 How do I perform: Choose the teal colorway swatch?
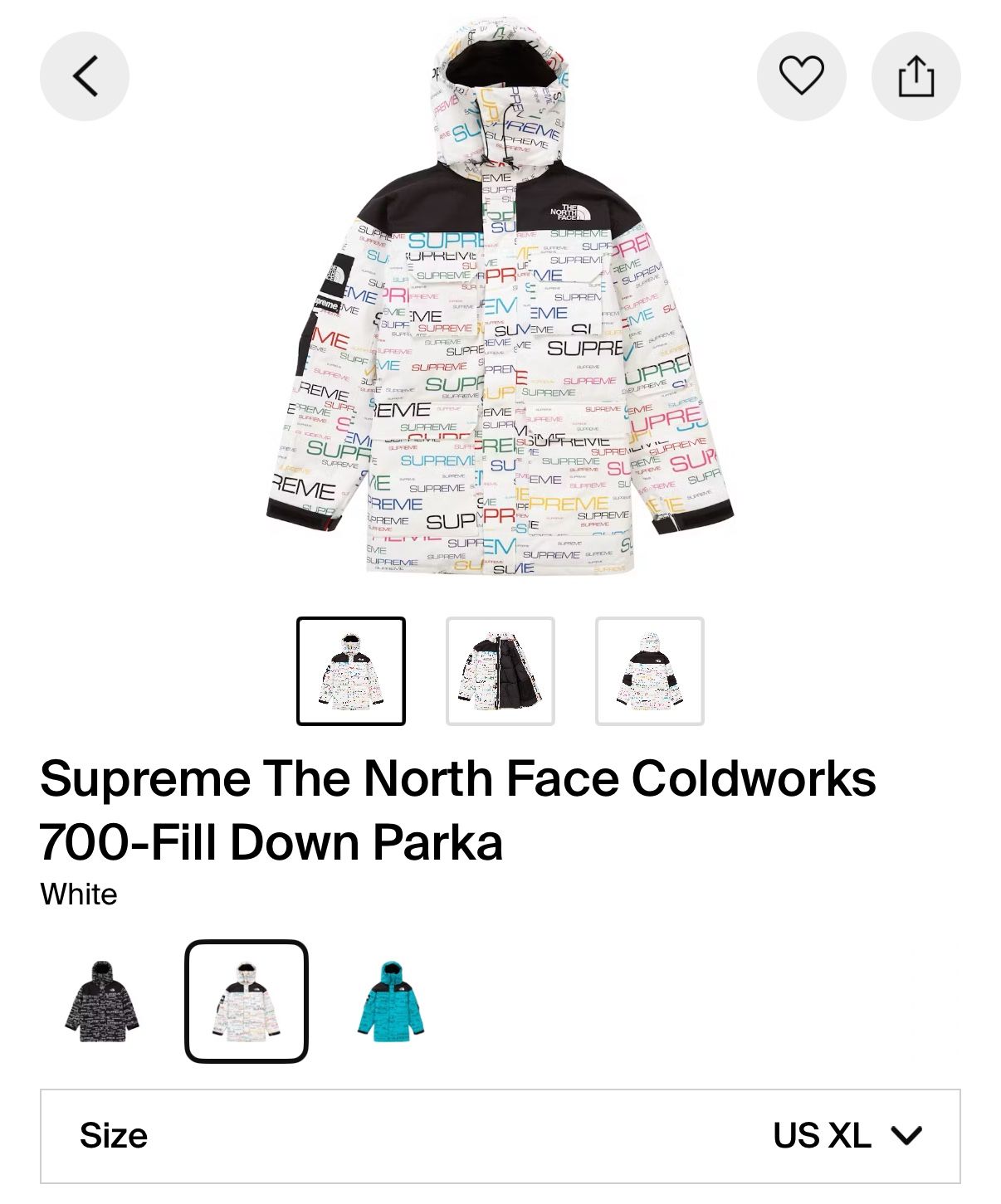(x=391, y=1001)
